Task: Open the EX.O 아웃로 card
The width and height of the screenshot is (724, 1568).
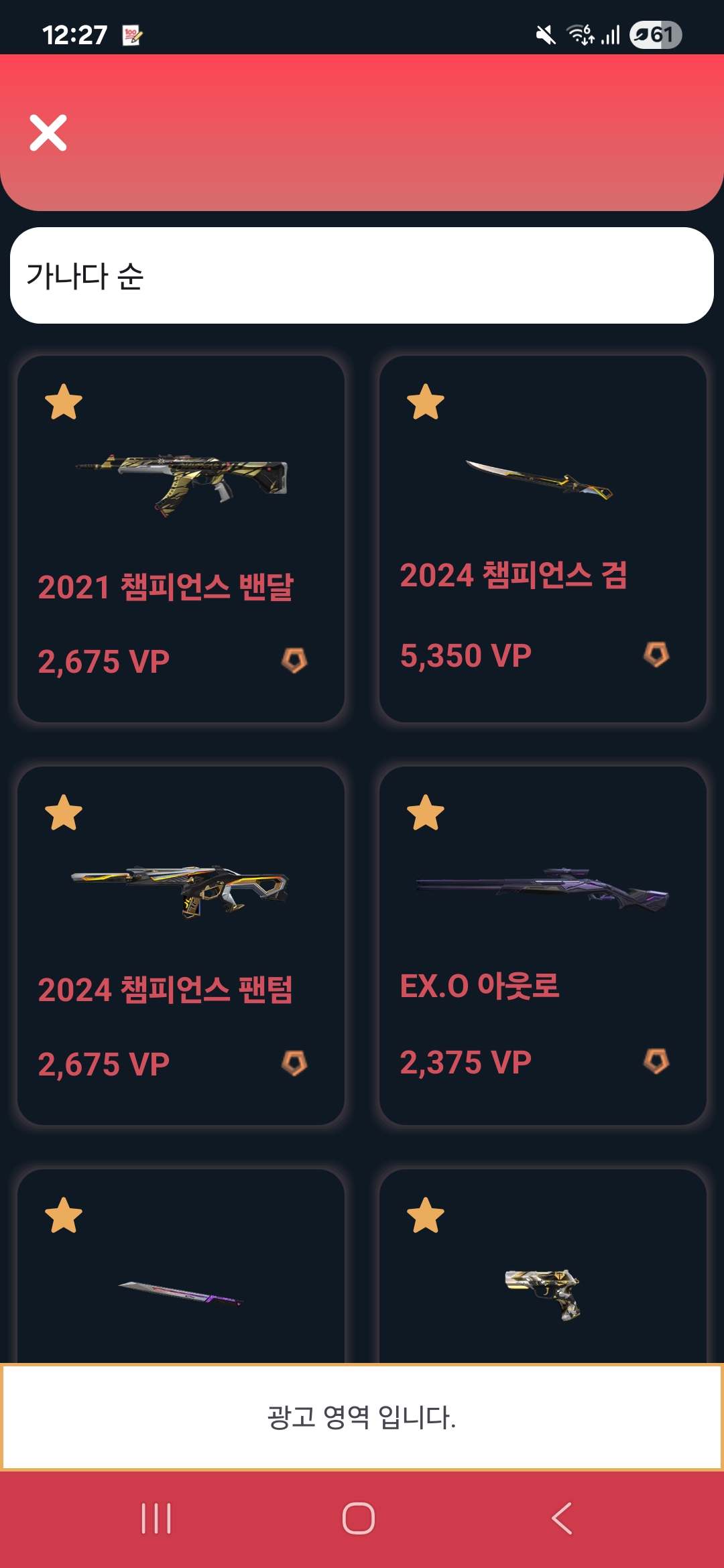Action: [543, 945]
